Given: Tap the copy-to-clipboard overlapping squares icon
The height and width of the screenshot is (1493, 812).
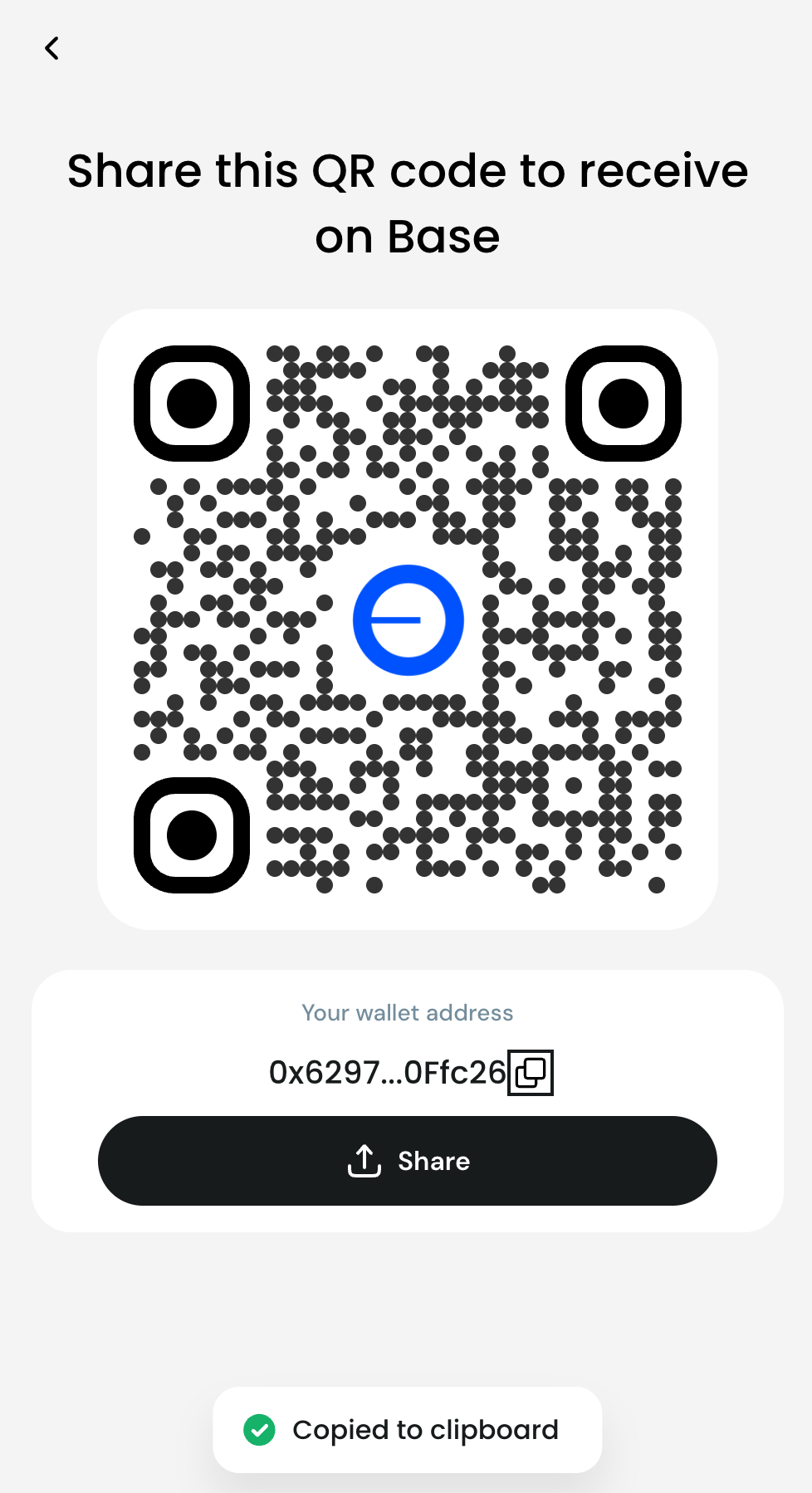Looking at the screenshot, I should (530, 1071).
